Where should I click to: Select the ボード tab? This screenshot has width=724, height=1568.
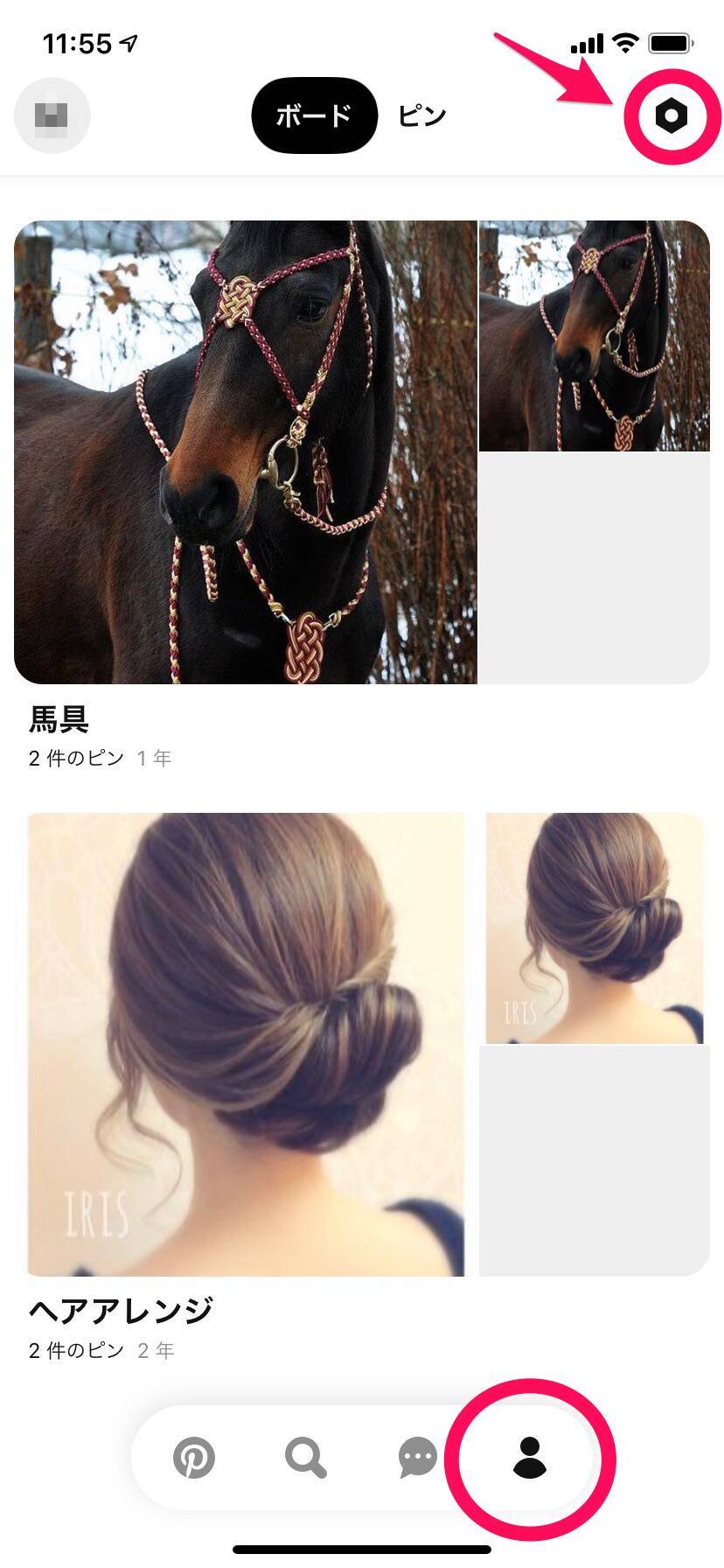pos(314,115)
